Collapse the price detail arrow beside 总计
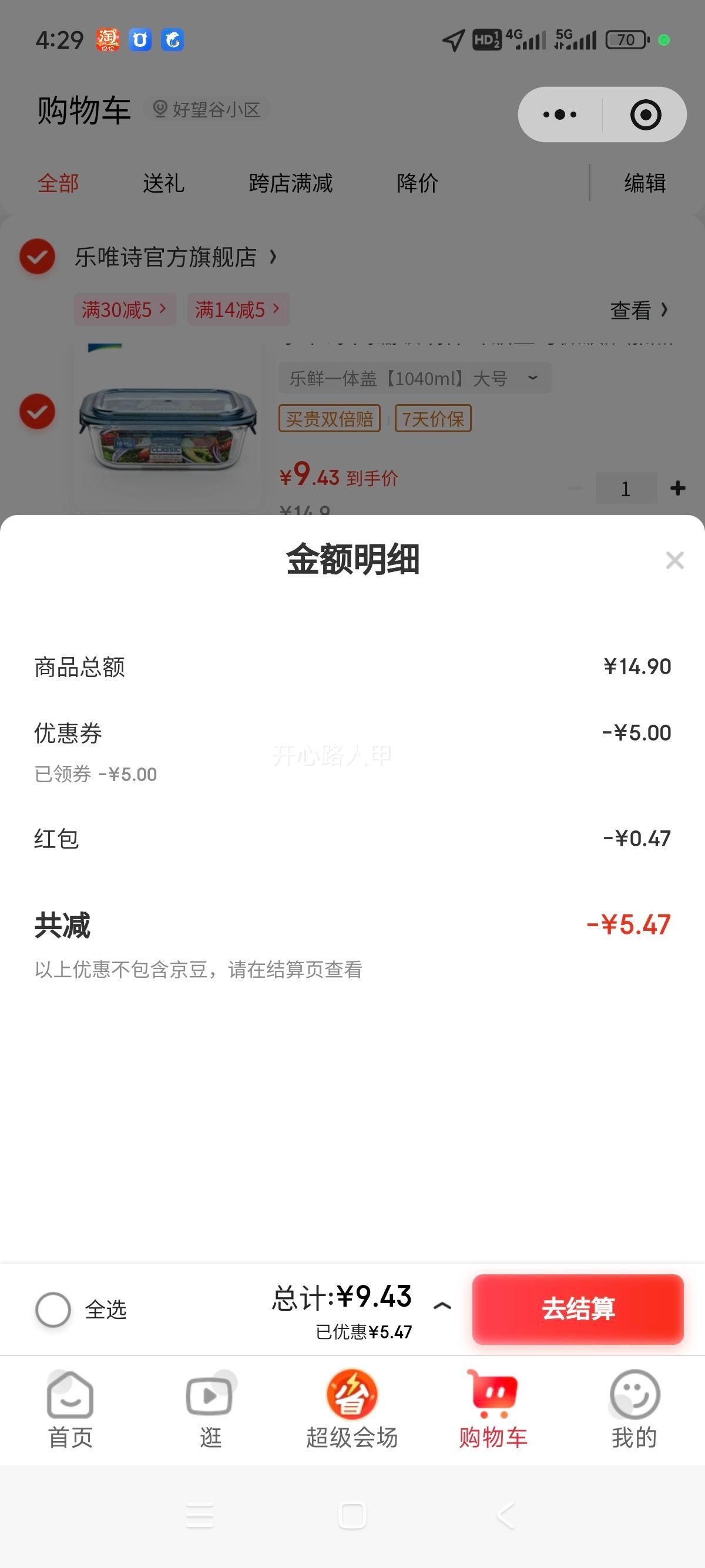This screenshot has height=1568, width=705. click(442, 1305)
